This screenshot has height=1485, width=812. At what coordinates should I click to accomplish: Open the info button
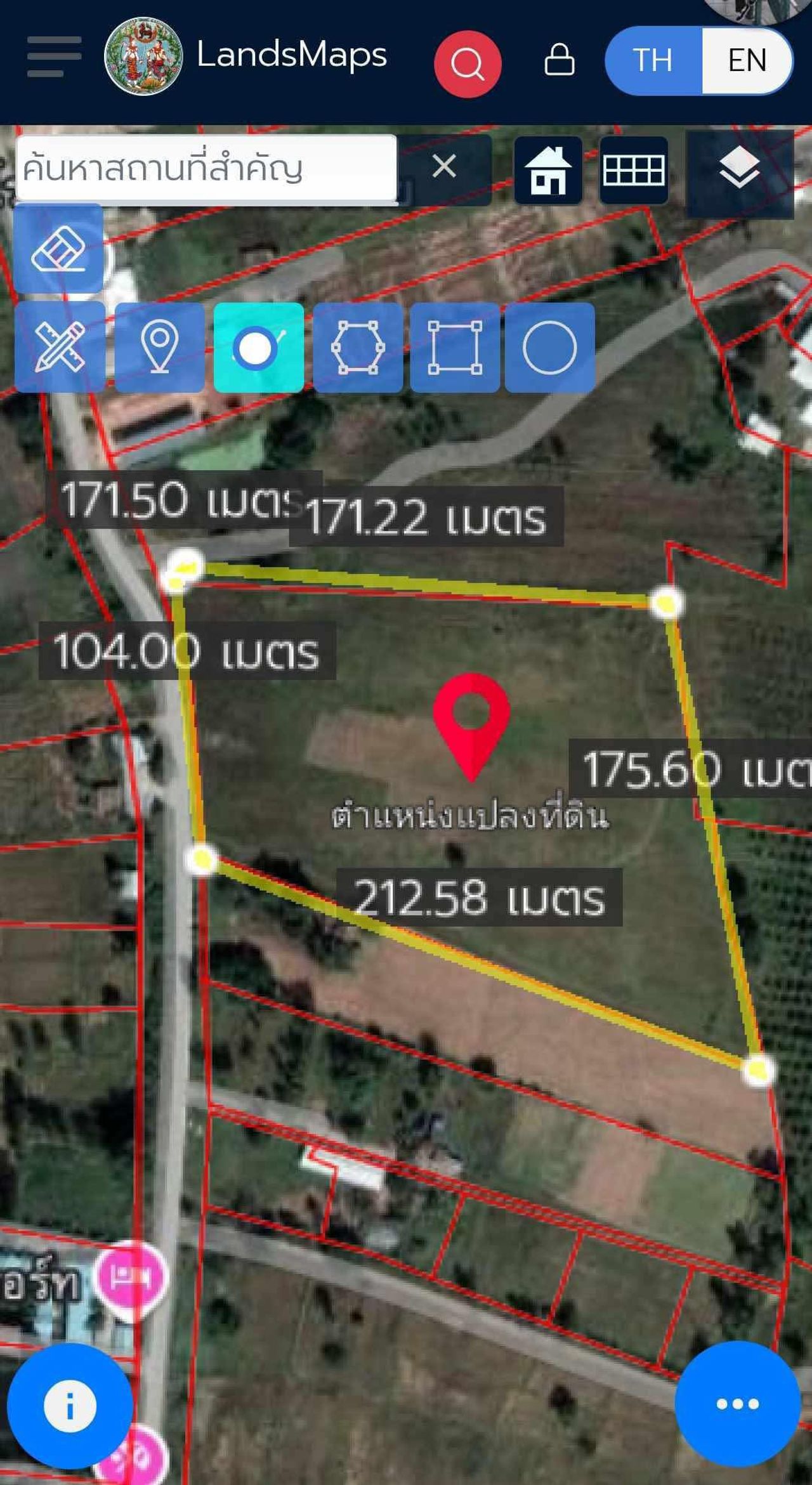[70, 1406]
